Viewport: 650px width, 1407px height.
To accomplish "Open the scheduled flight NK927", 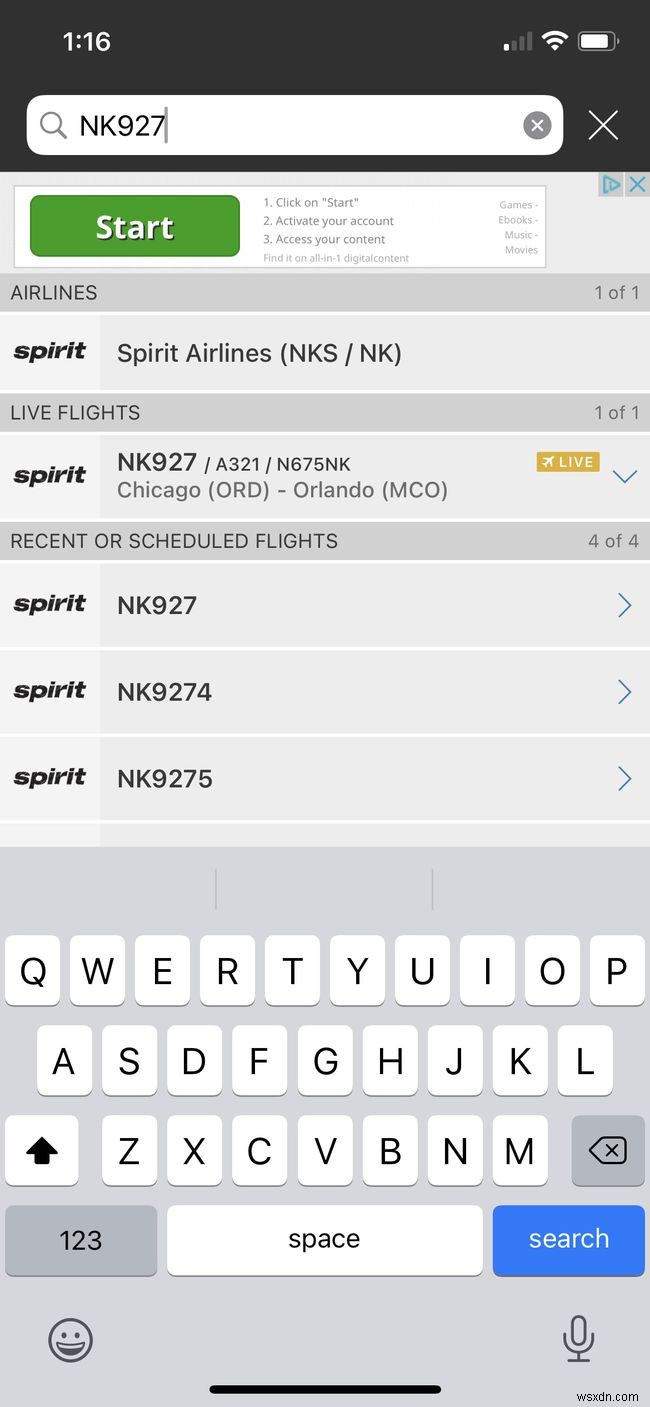I will 325,605.
